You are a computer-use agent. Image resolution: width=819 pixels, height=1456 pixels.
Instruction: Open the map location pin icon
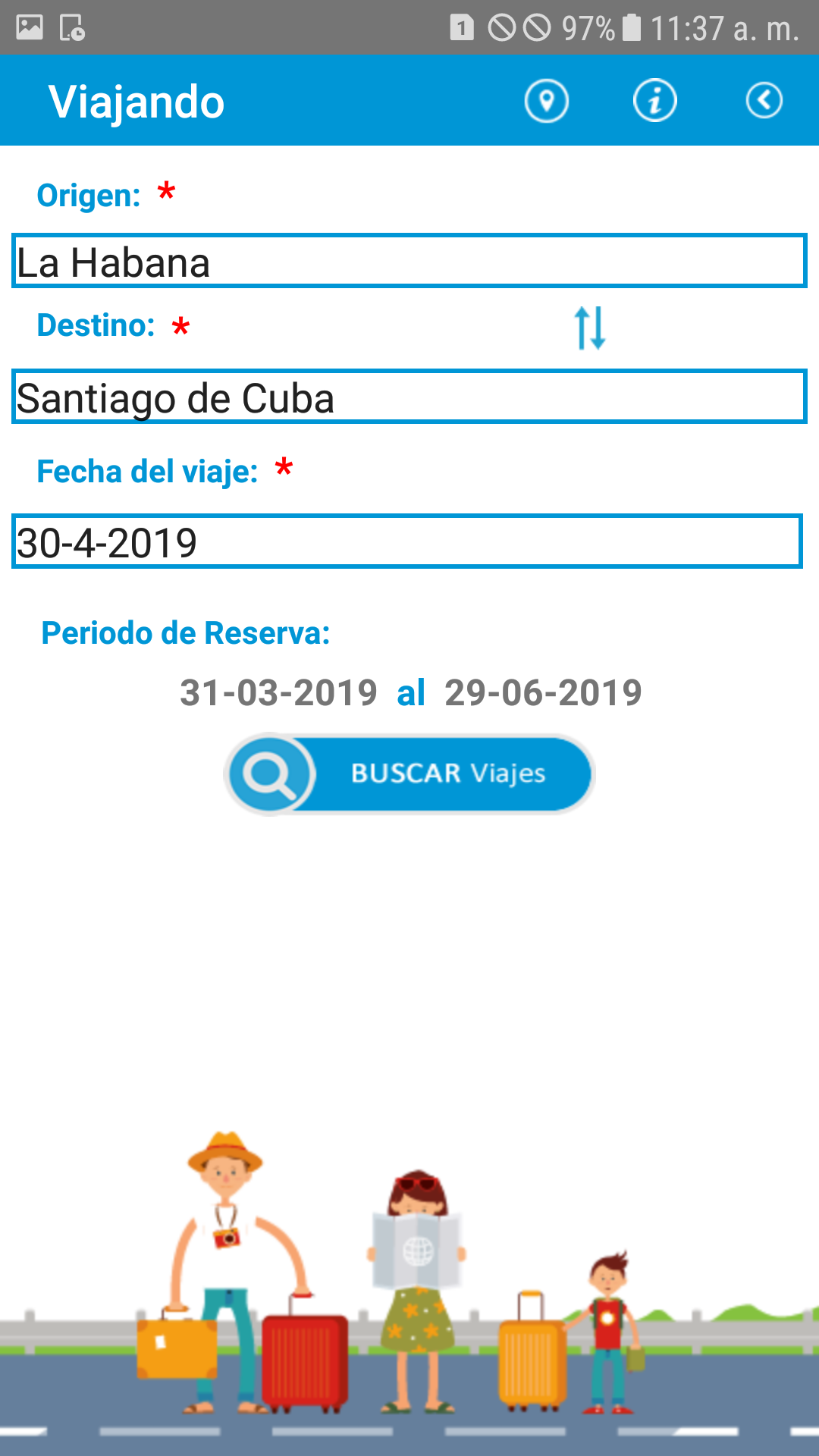546,101
